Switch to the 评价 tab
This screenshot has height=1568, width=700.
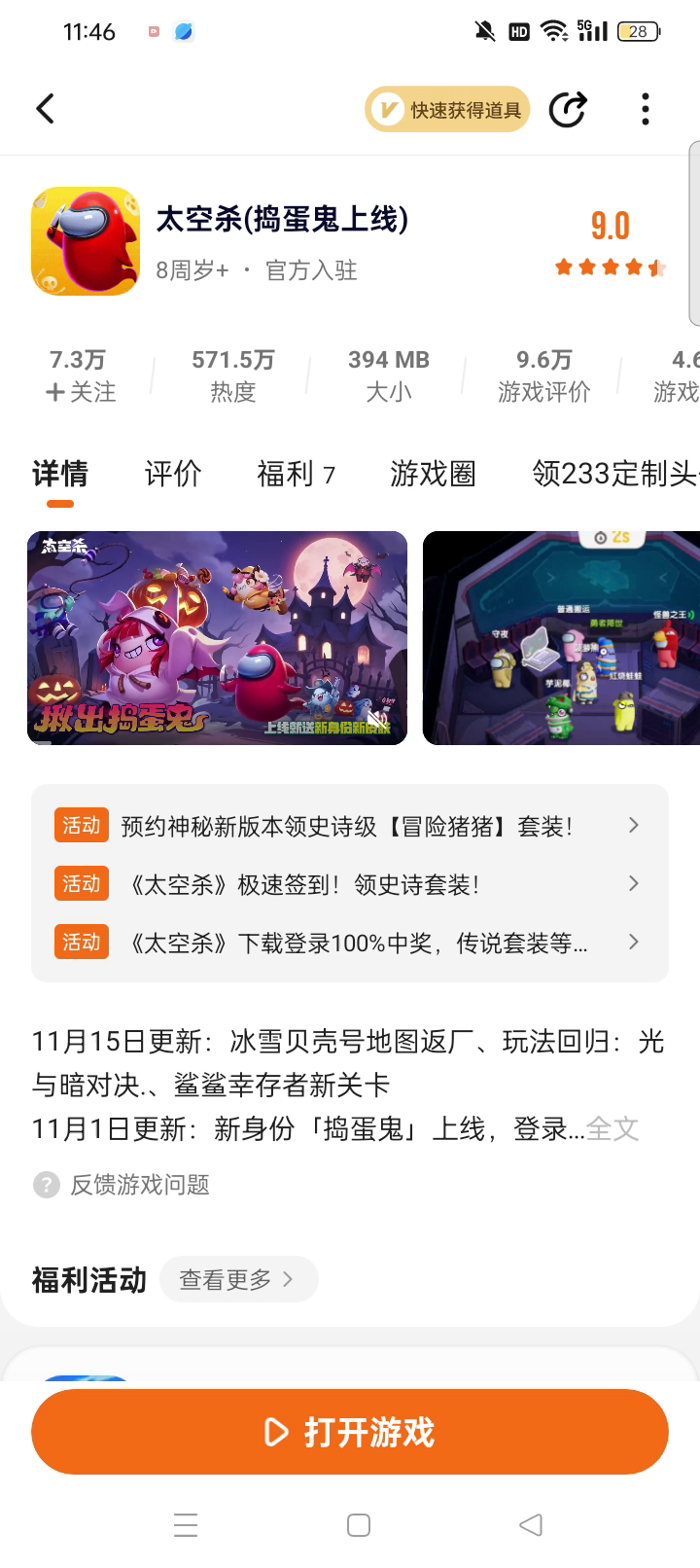tap(173, 474)
